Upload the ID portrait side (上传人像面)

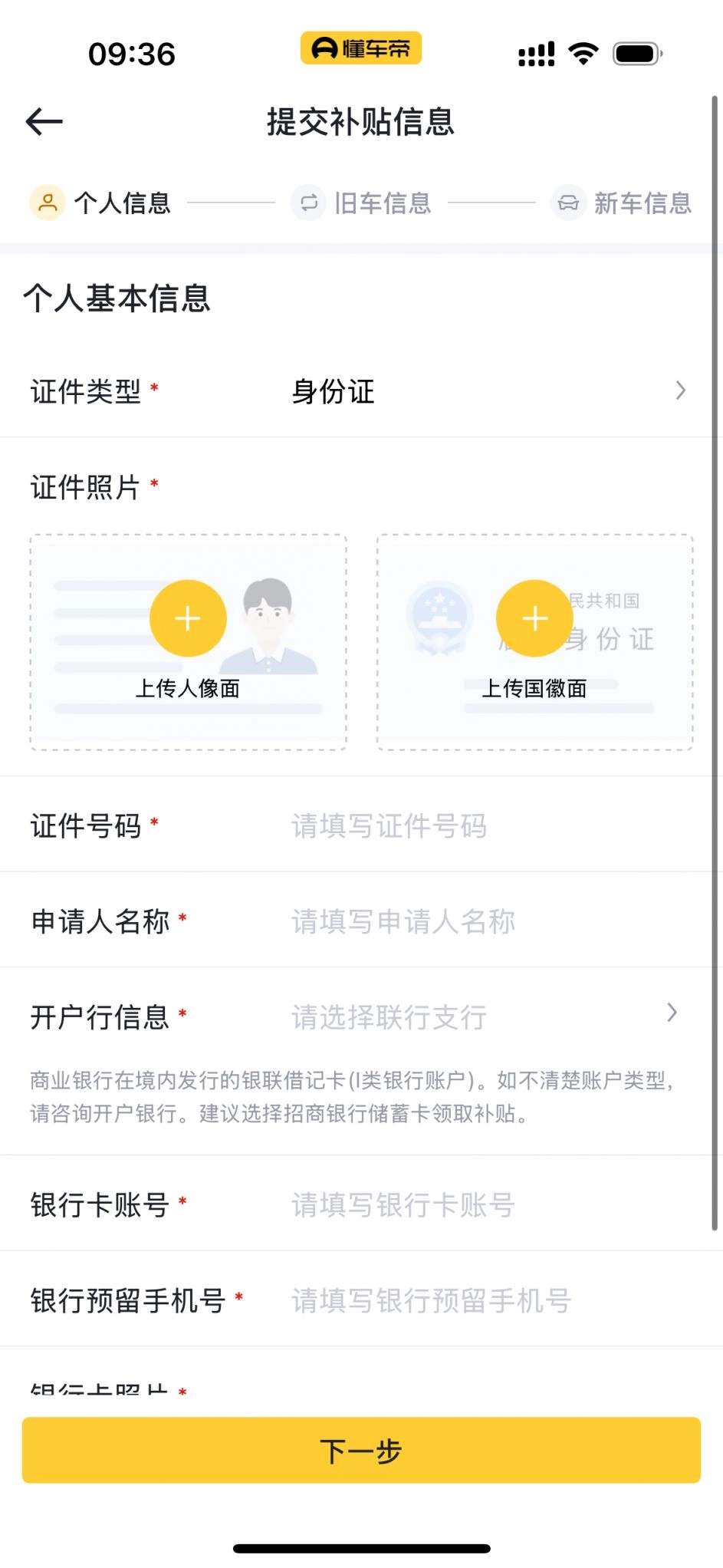pyautogui.click(x=188, y=620)
